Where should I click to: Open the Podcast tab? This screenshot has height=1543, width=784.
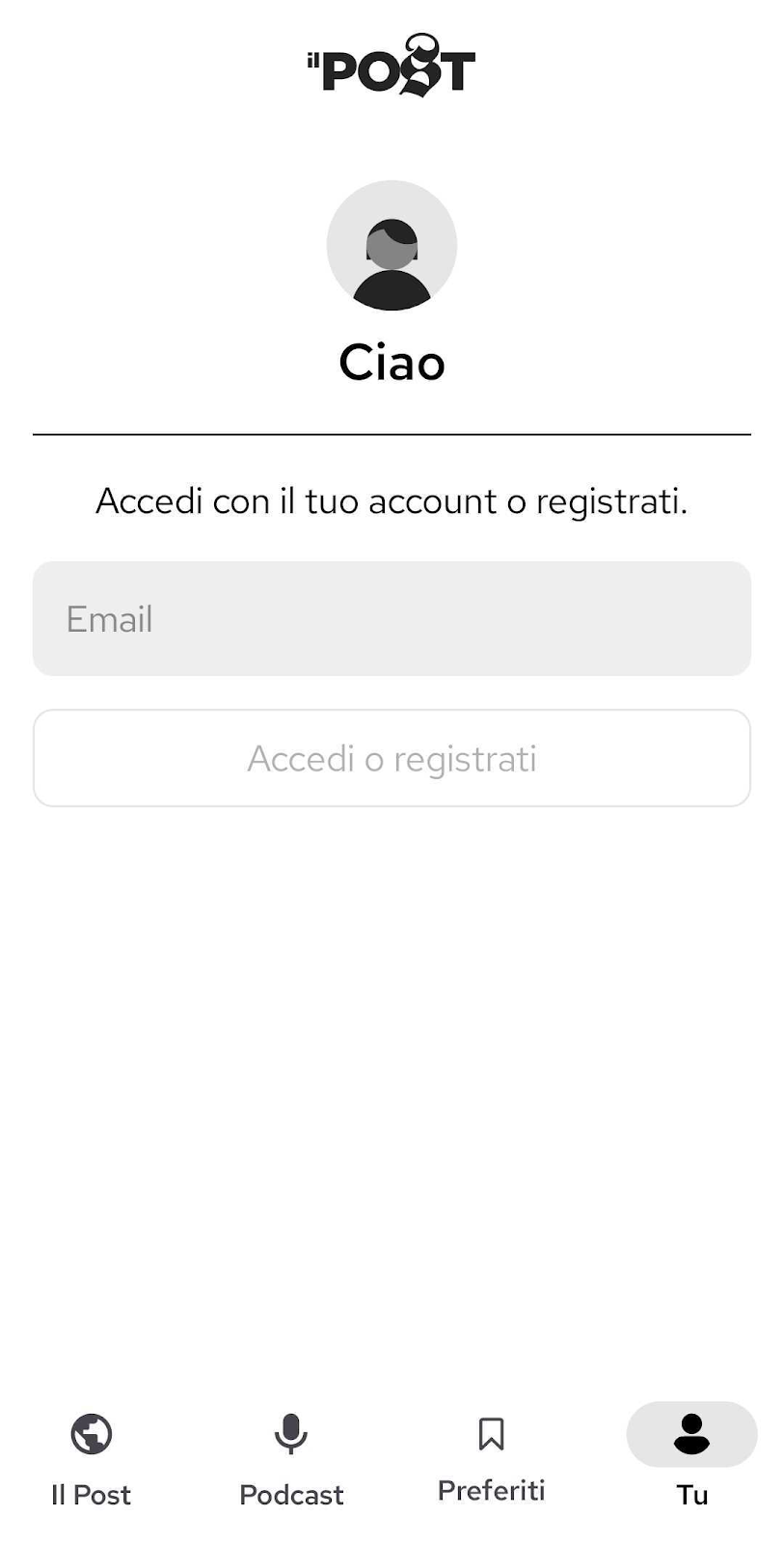click(291, 1460)
